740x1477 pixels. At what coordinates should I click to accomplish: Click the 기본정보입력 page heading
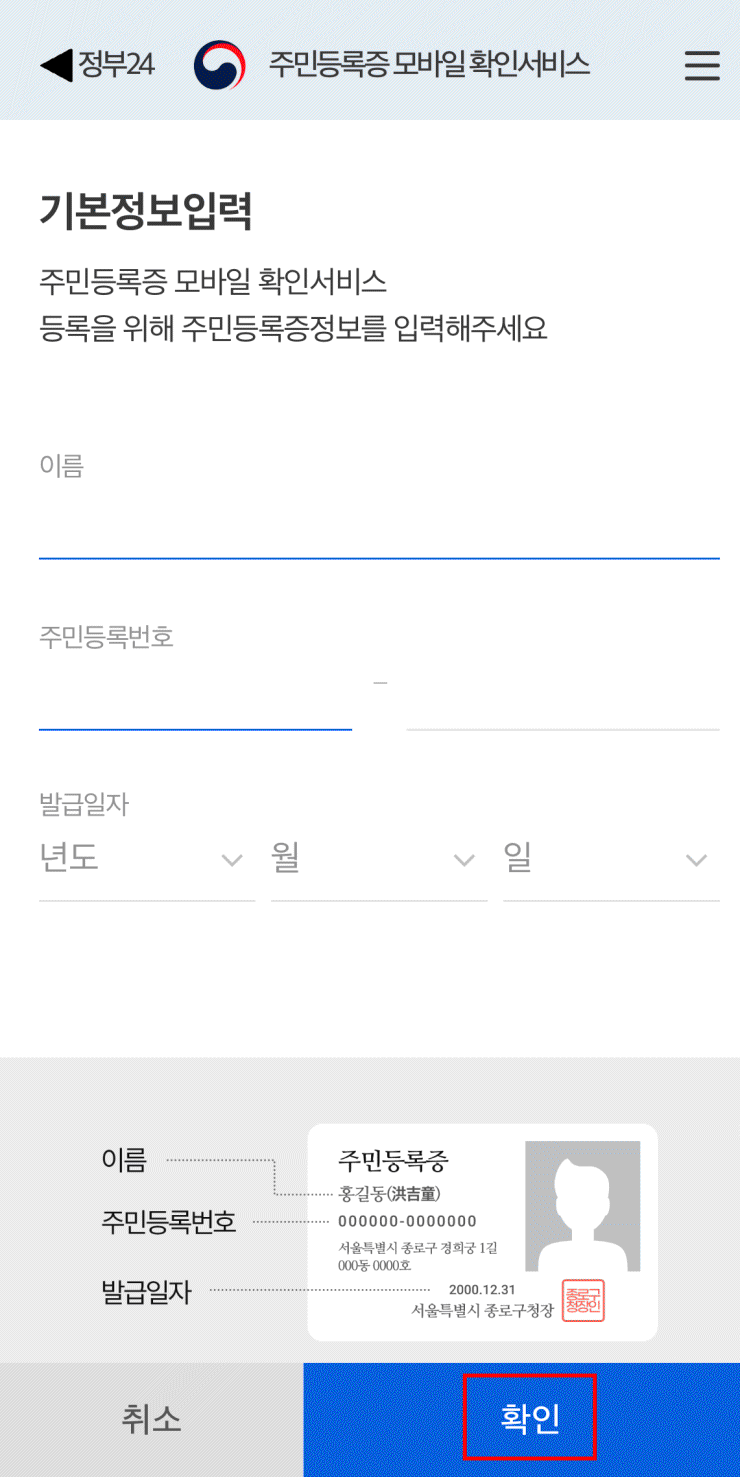tap(145, 211)
